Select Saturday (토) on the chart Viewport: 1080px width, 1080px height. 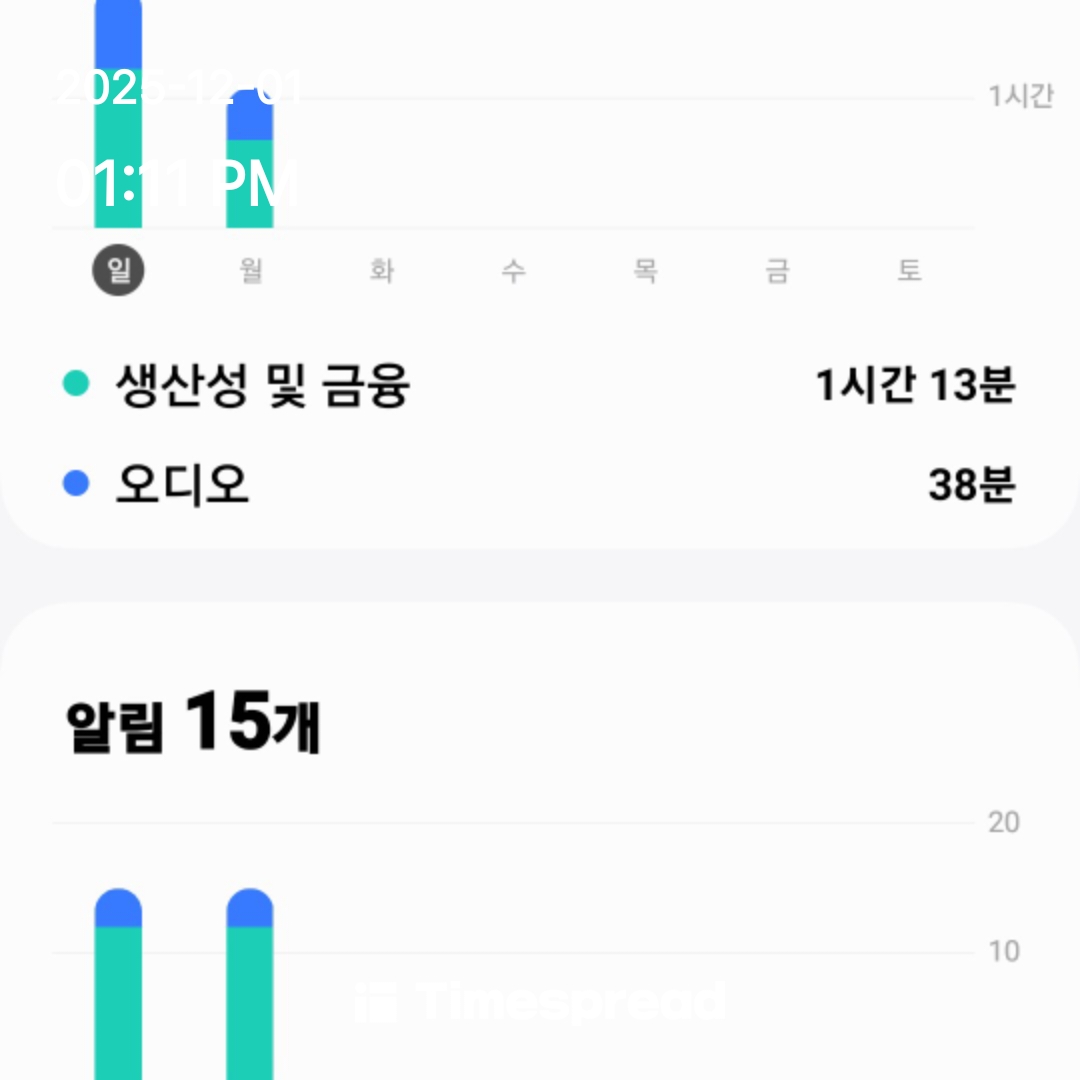(x=908, y=271)
